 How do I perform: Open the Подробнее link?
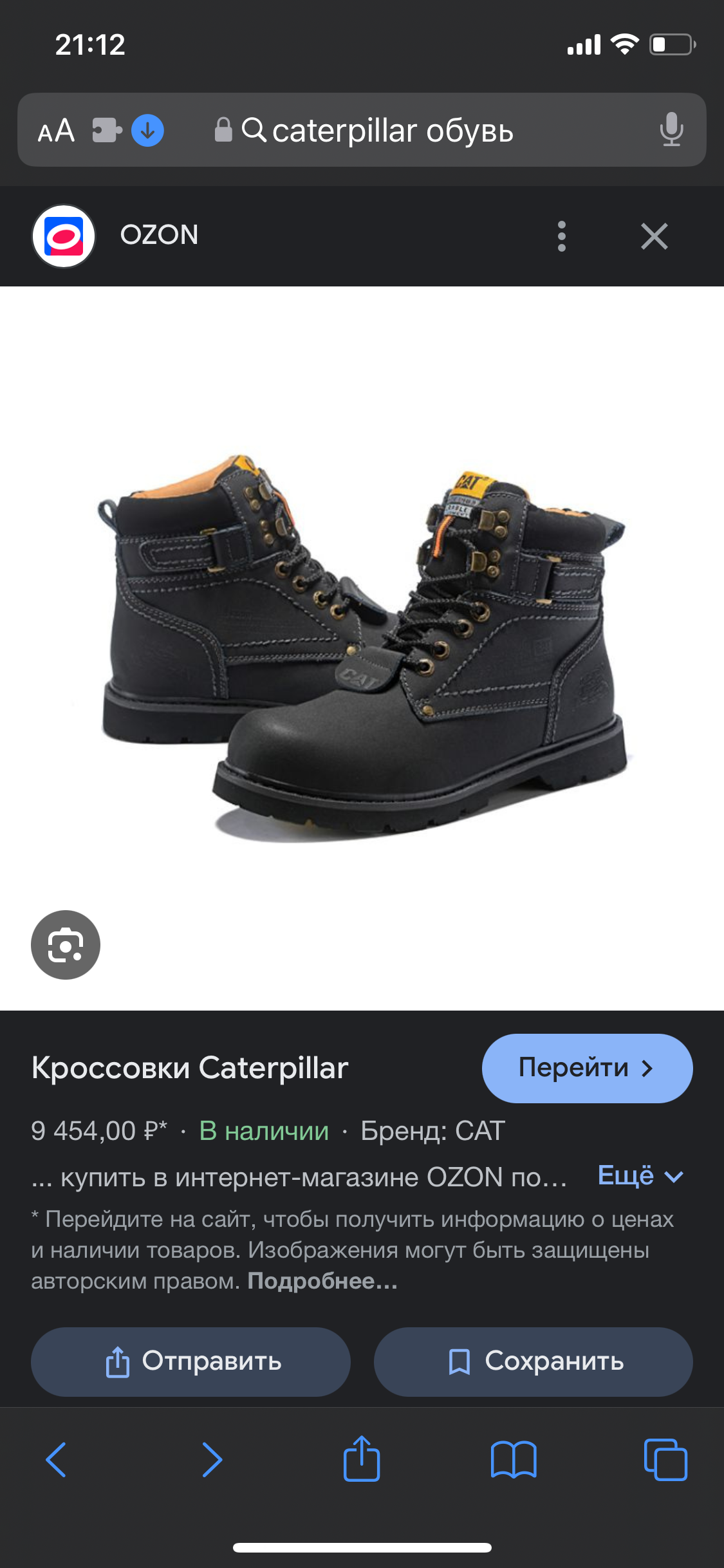tap(322, 1281)
